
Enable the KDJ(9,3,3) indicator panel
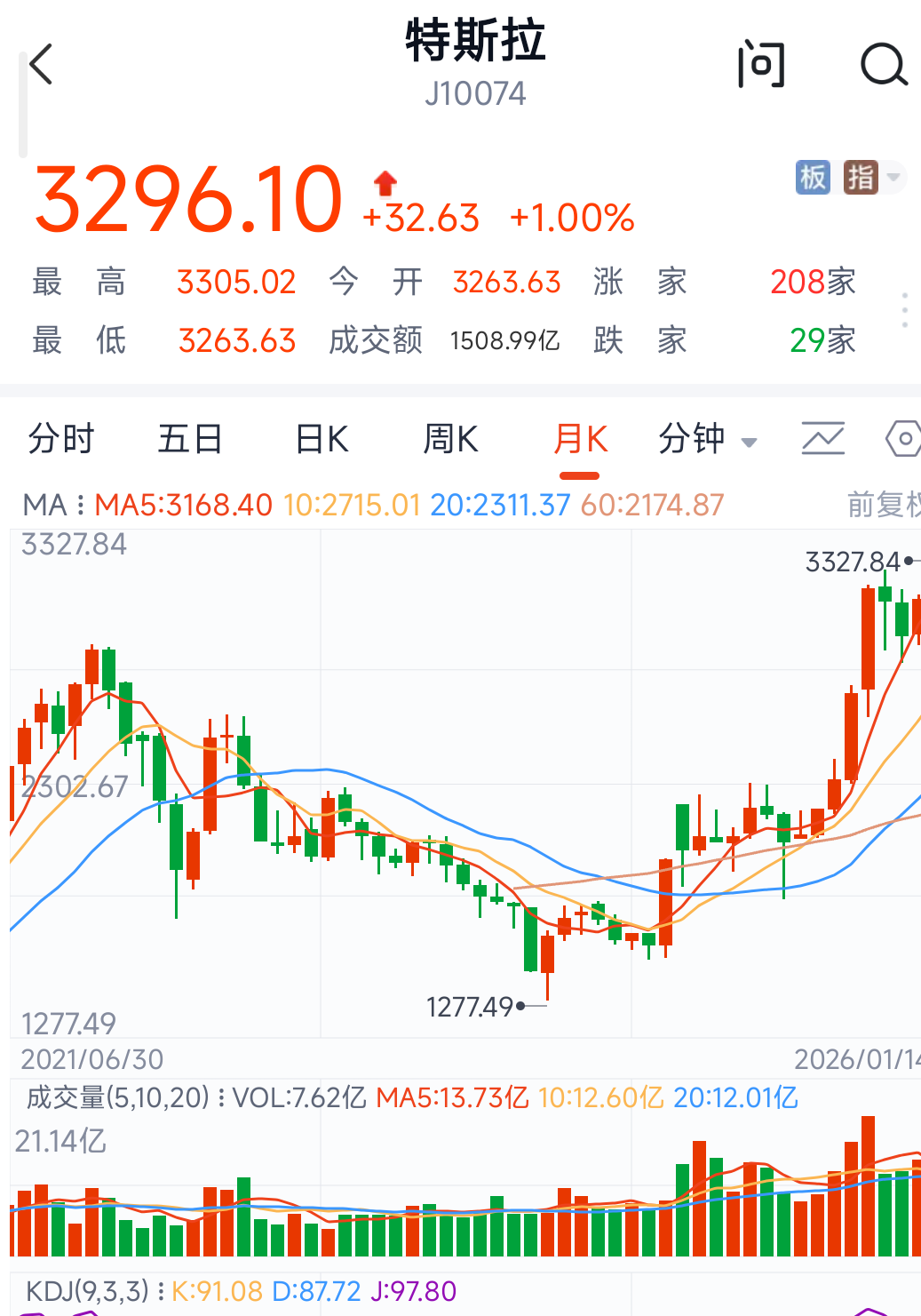point(87,1289)
